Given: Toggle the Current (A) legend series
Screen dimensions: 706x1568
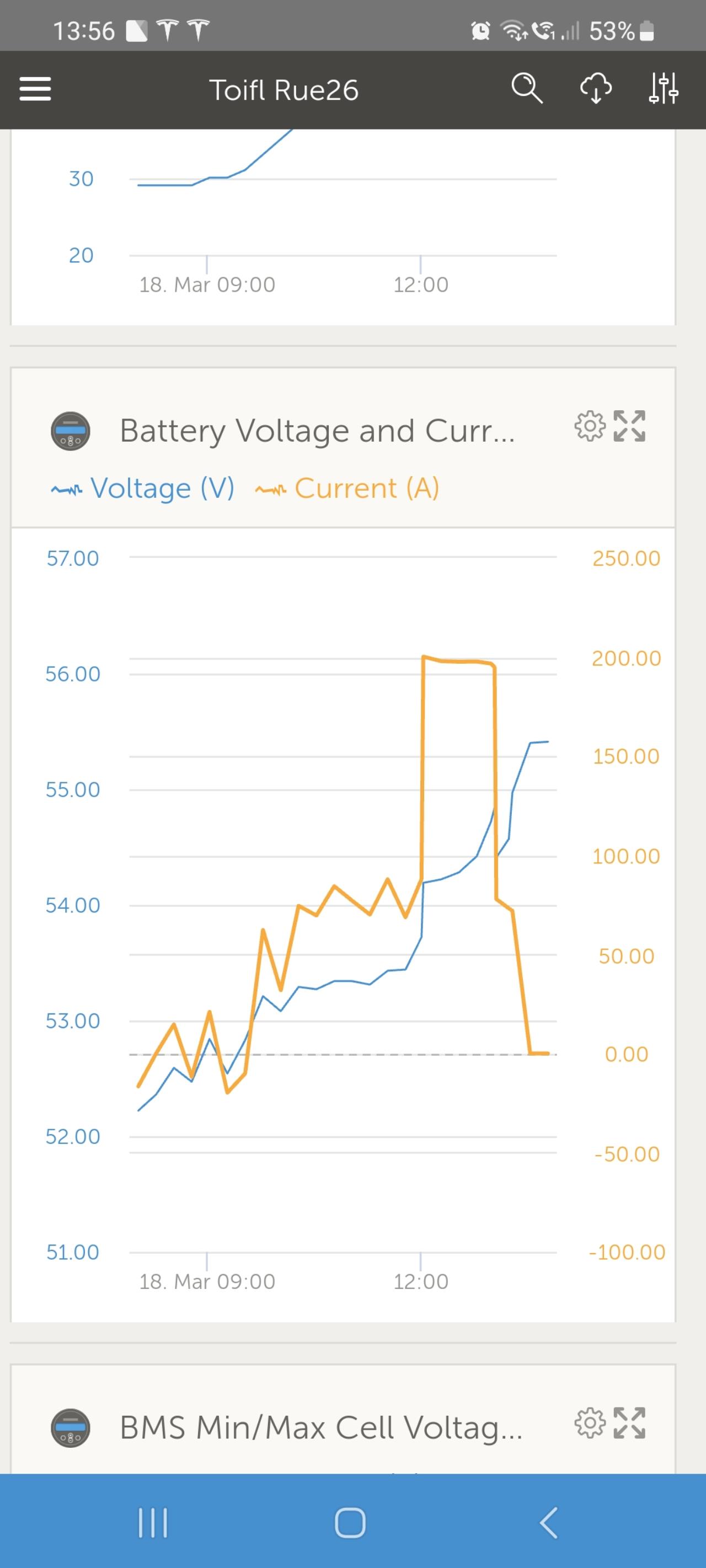Looking at the screenshot, I should coord(347,488).
